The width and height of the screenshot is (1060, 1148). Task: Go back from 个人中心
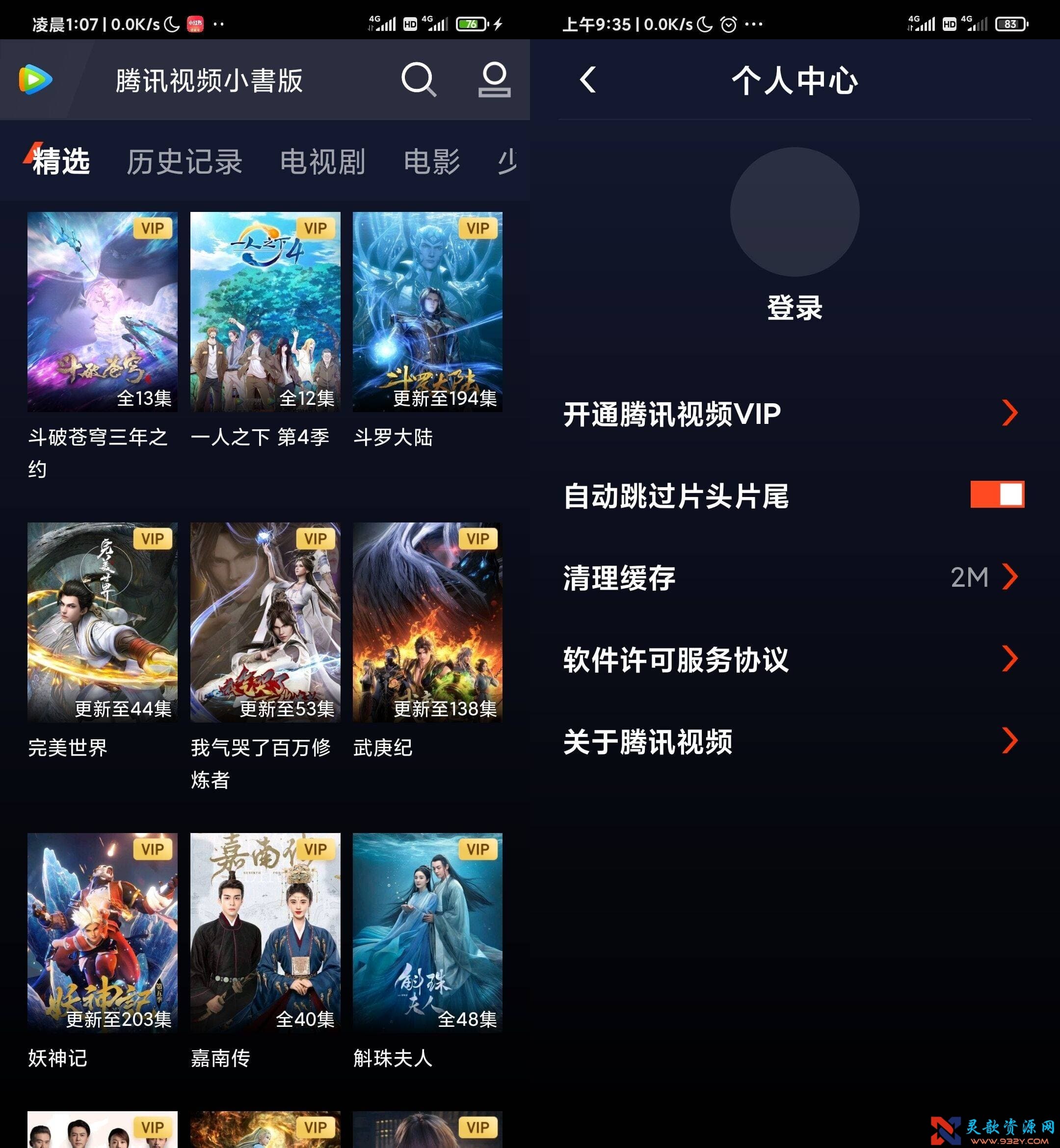[x=588, y=79]
